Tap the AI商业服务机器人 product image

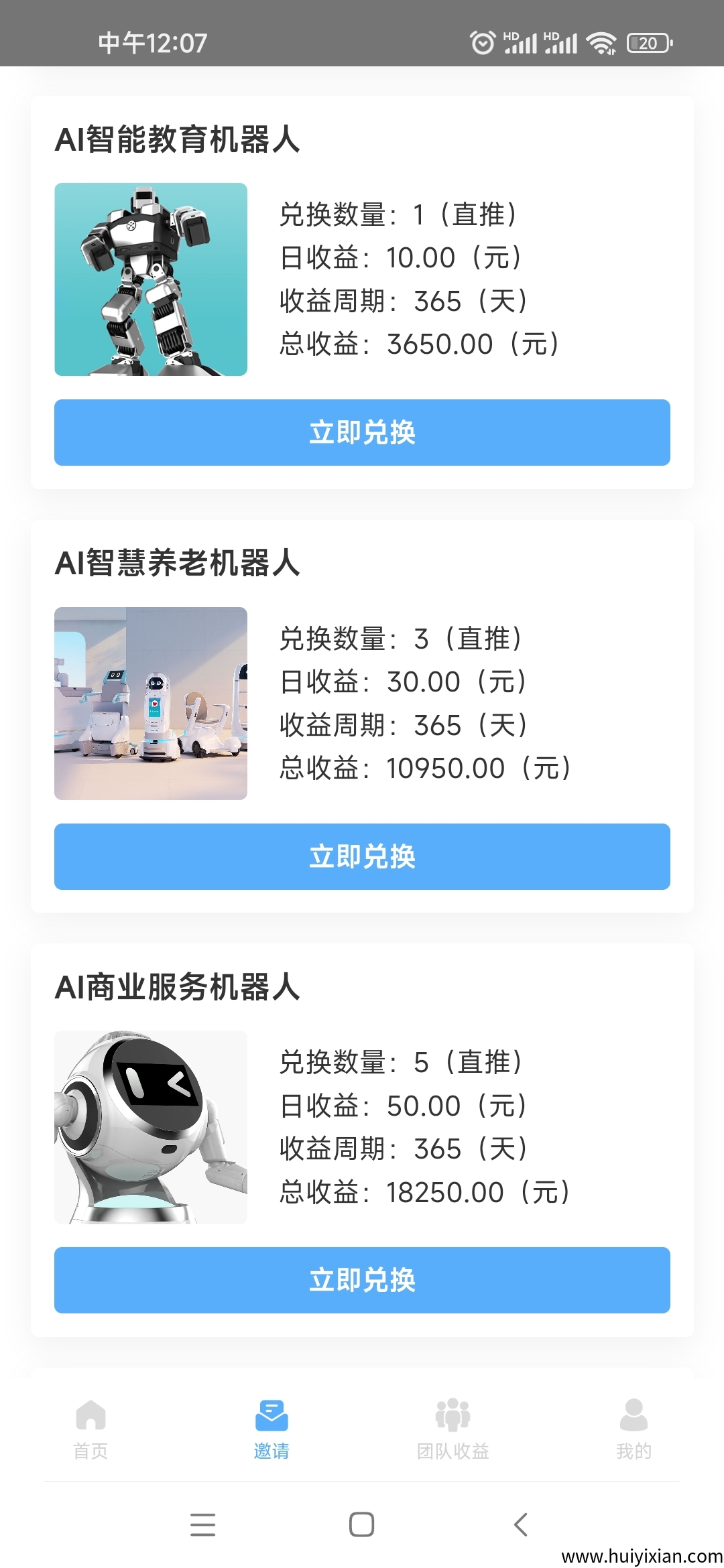coord(151,1127)
